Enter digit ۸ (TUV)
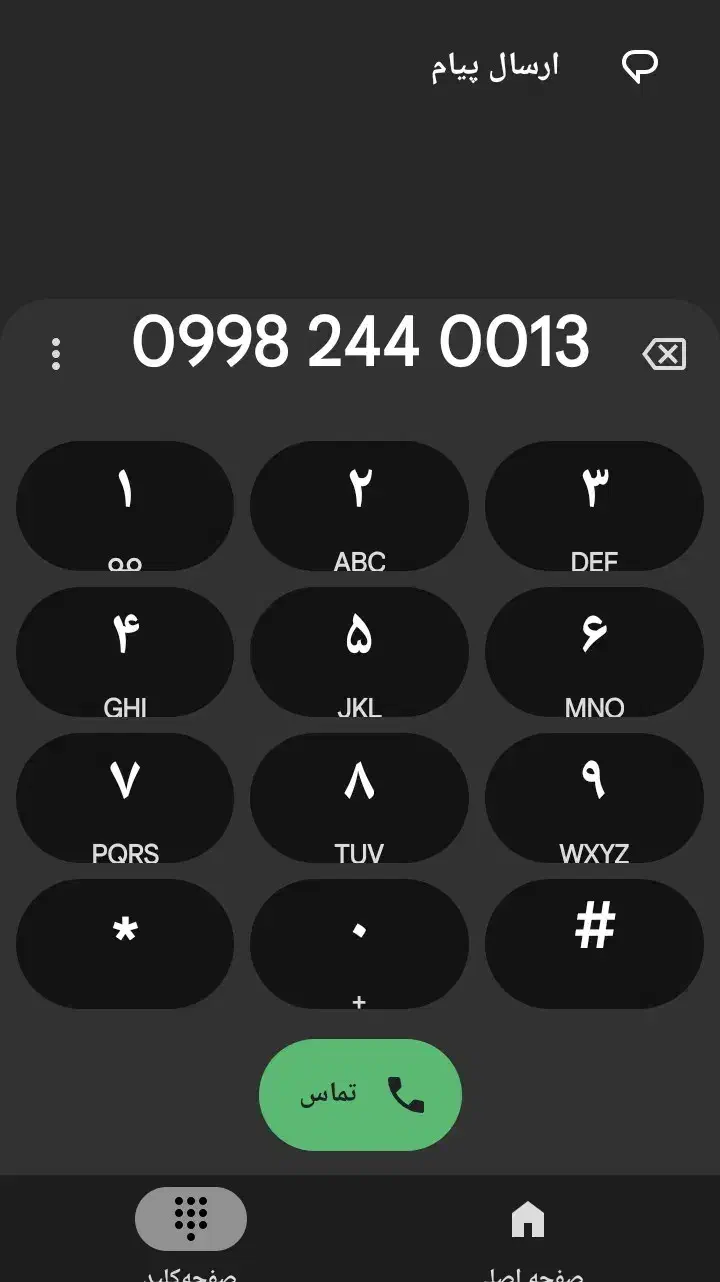 coord(359,798)
